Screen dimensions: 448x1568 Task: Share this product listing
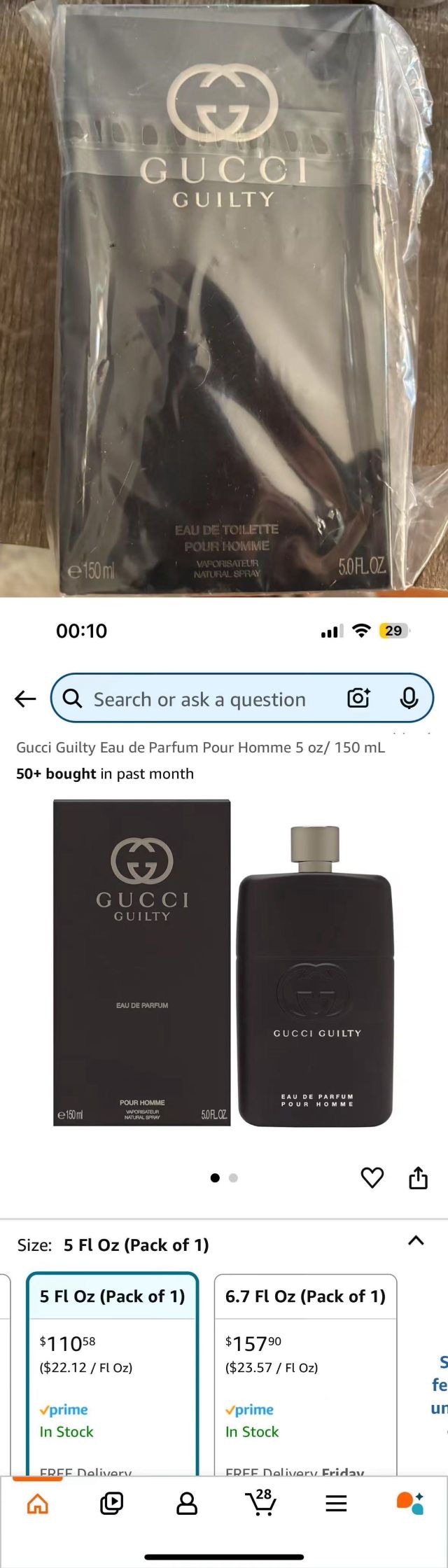(x=418, y=1177)
